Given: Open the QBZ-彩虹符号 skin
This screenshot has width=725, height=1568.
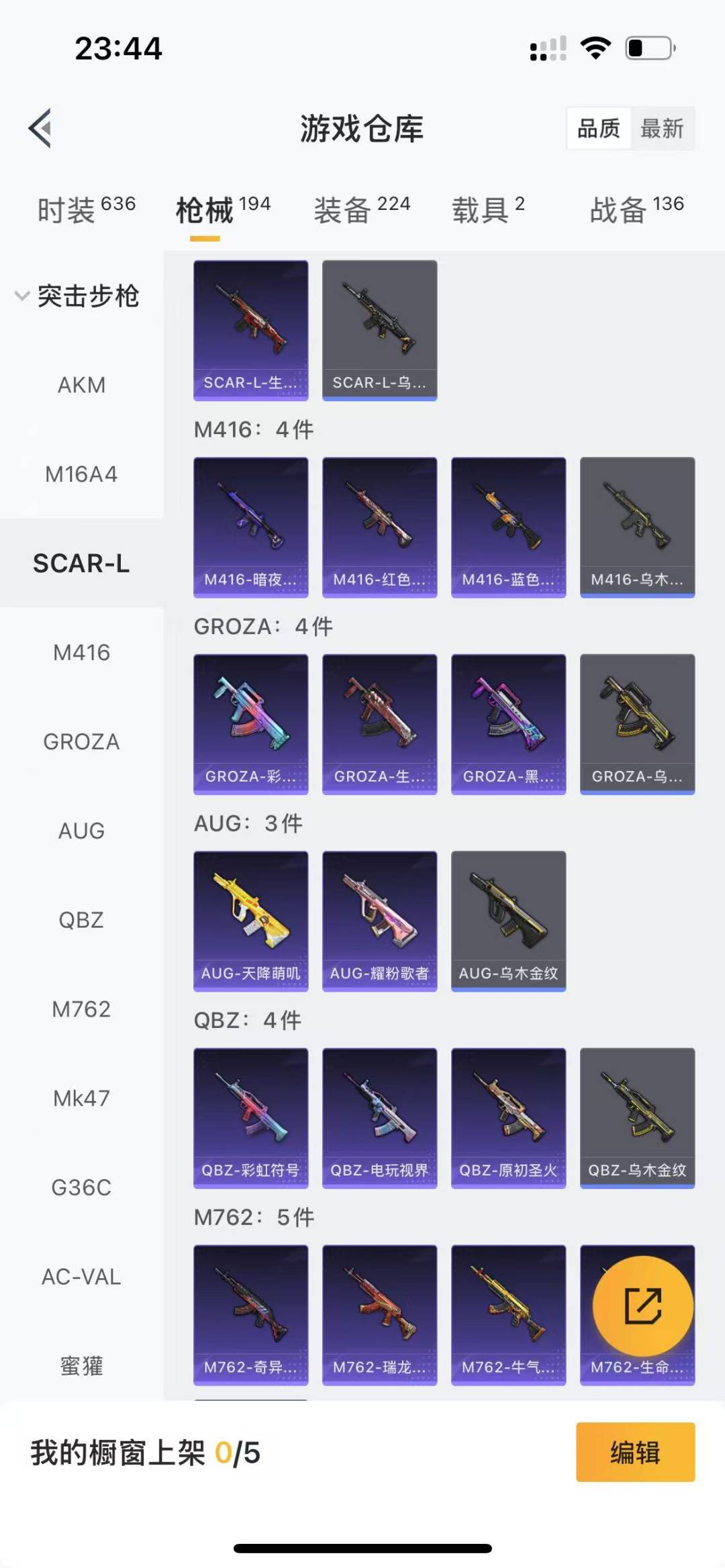Looking at the screenshot, I should (x=250, y=1117).
